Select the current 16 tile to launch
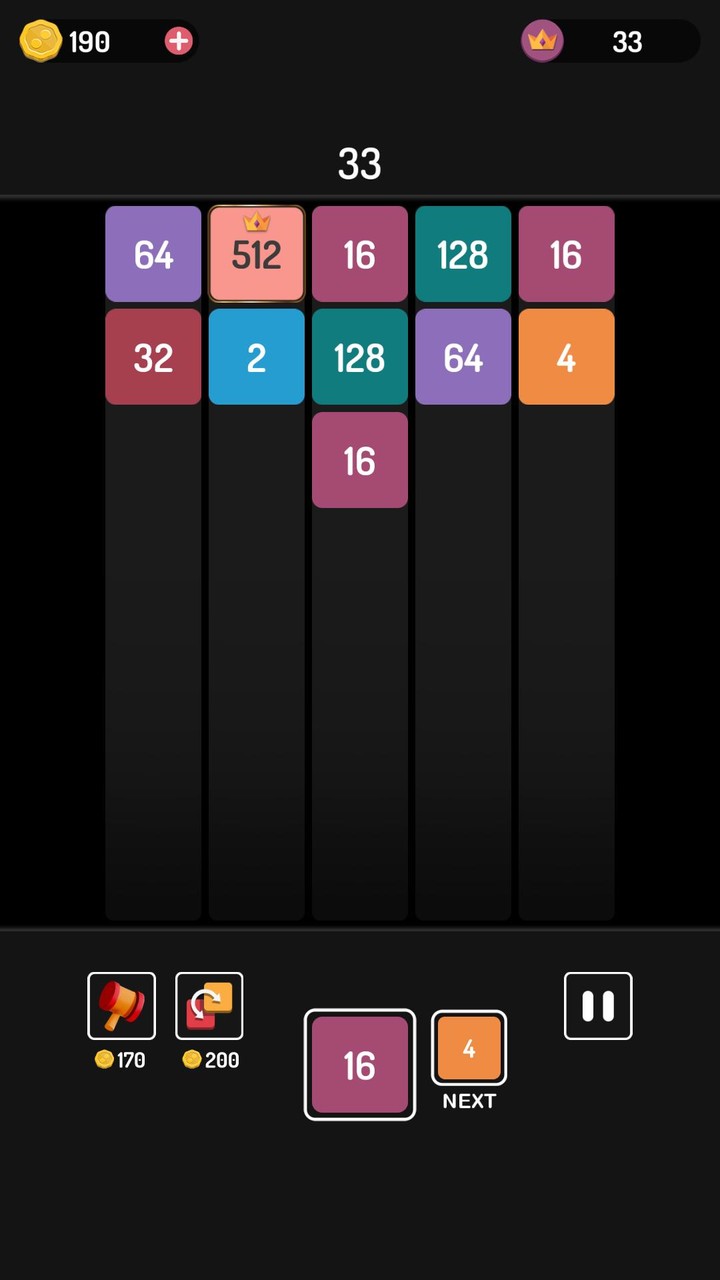 coord(360,1063)
